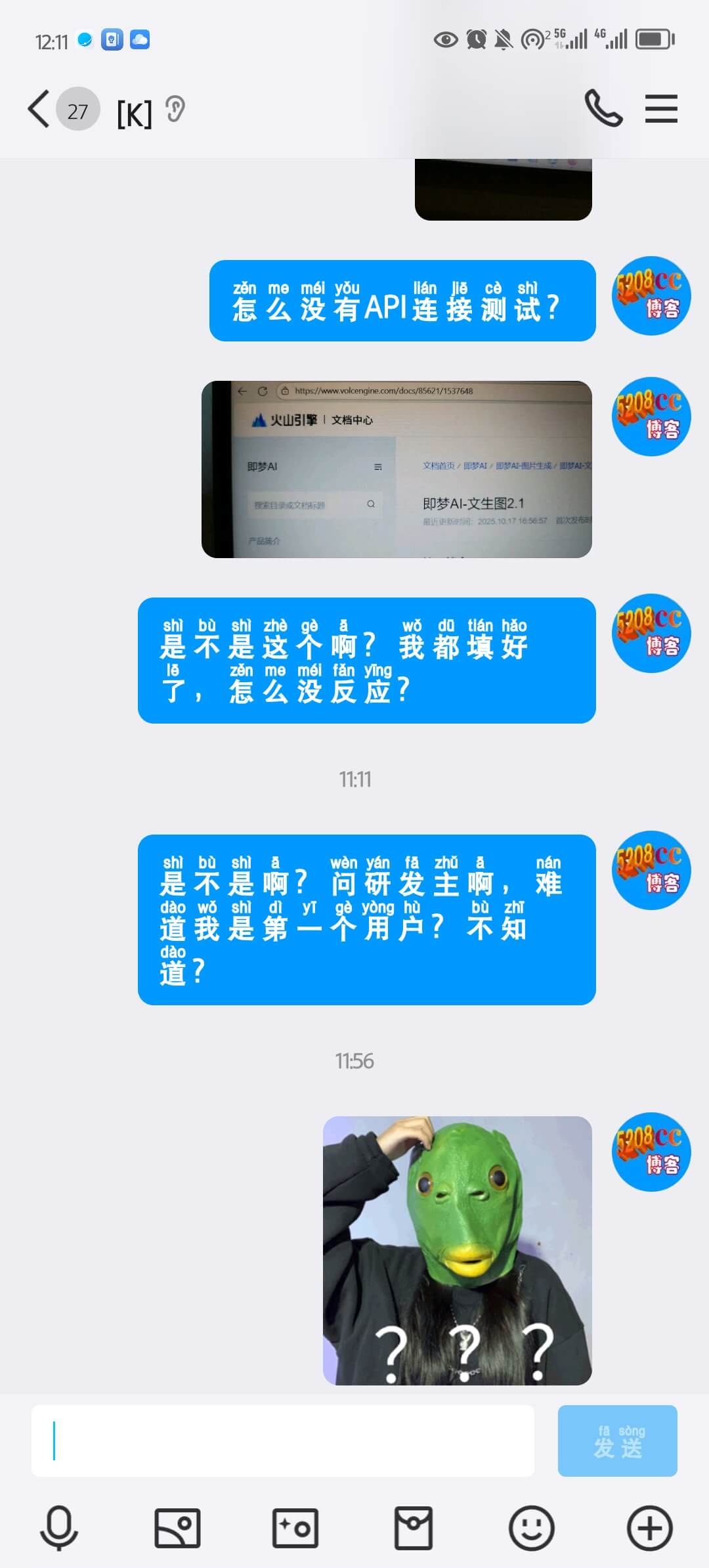Record a voice message with microphone

[59, 1527]
